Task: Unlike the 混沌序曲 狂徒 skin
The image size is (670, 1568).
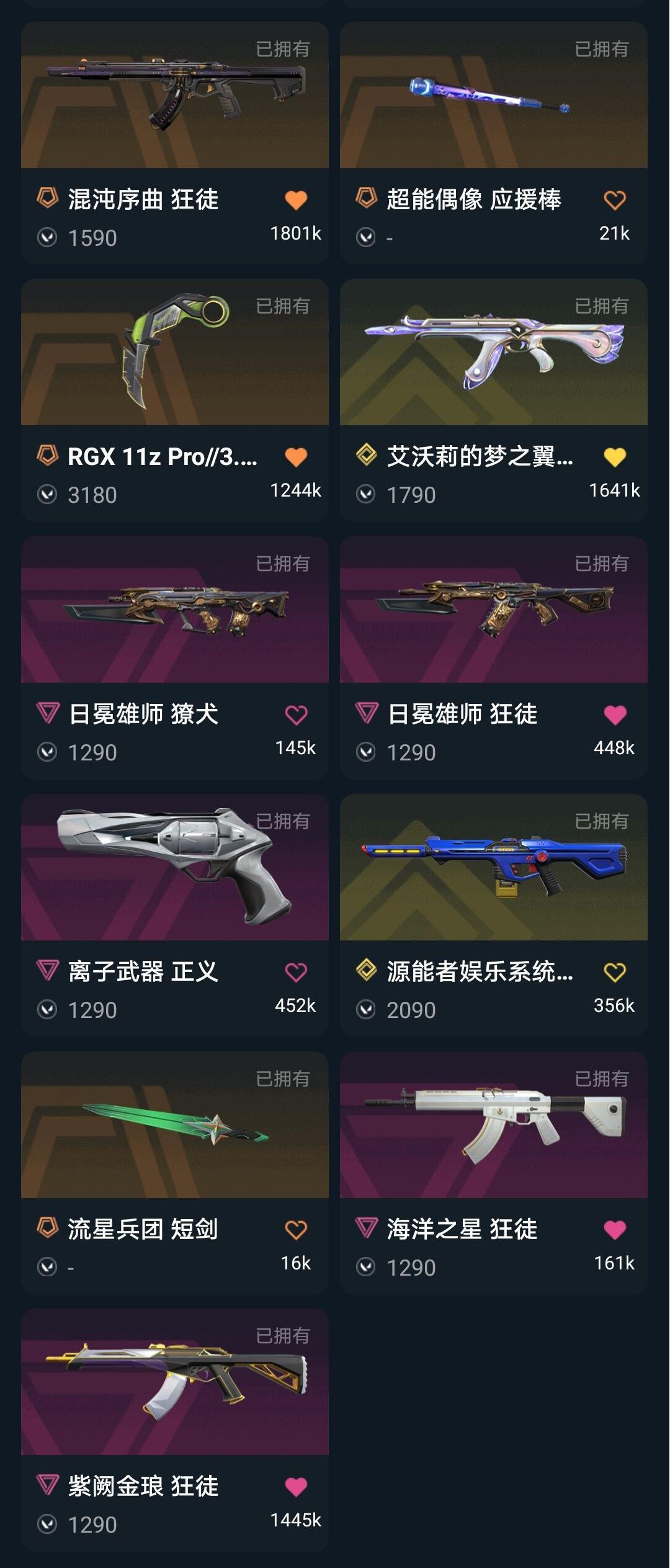Action: pyautogui.click(x=296, y=200)
